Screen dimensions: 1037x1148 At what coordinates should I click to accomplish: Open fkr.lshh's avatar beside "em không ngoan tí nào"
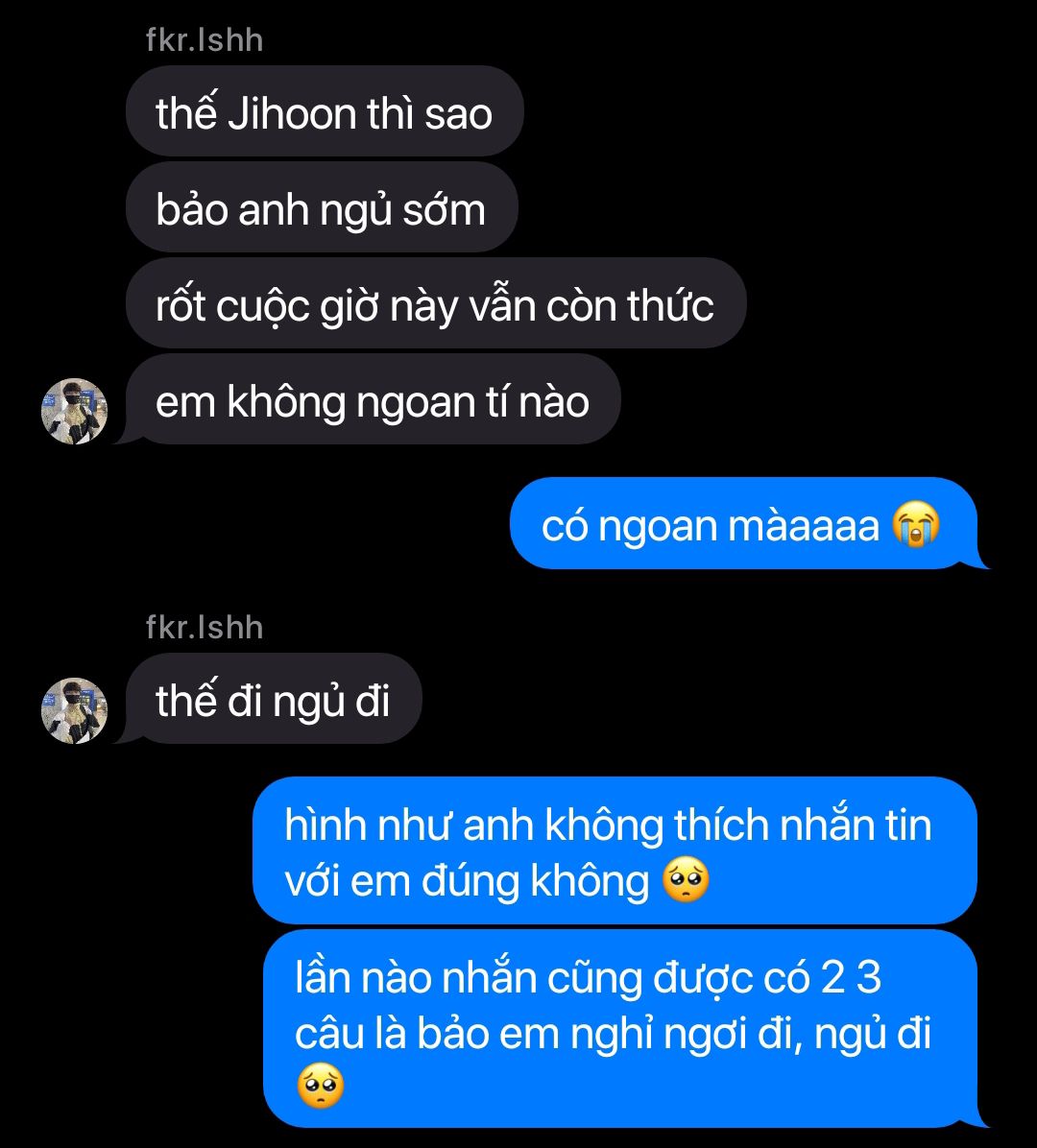tap(74, 411)
